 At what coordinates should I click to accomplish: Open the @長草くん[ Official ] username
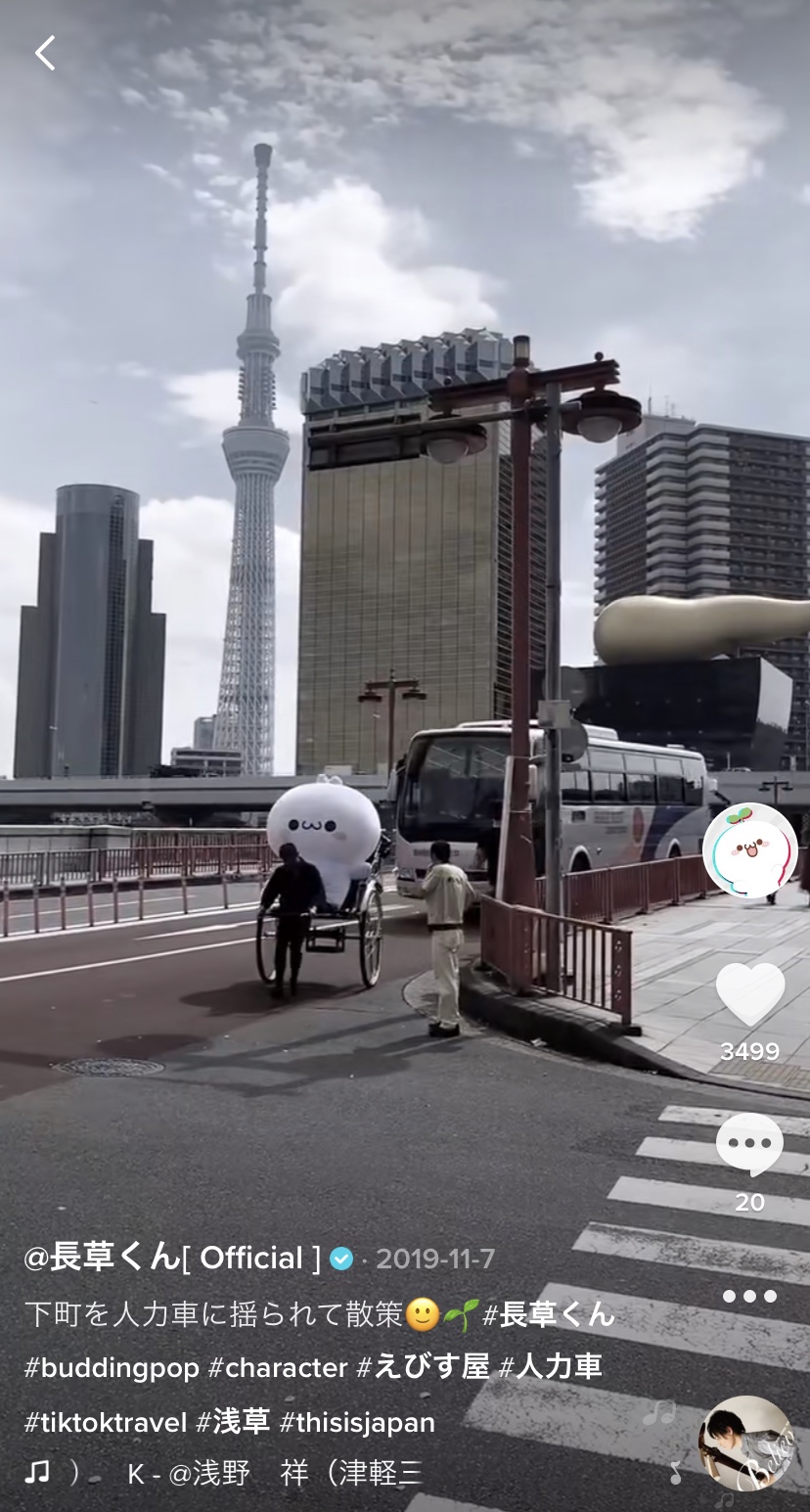pos(172,1259)
